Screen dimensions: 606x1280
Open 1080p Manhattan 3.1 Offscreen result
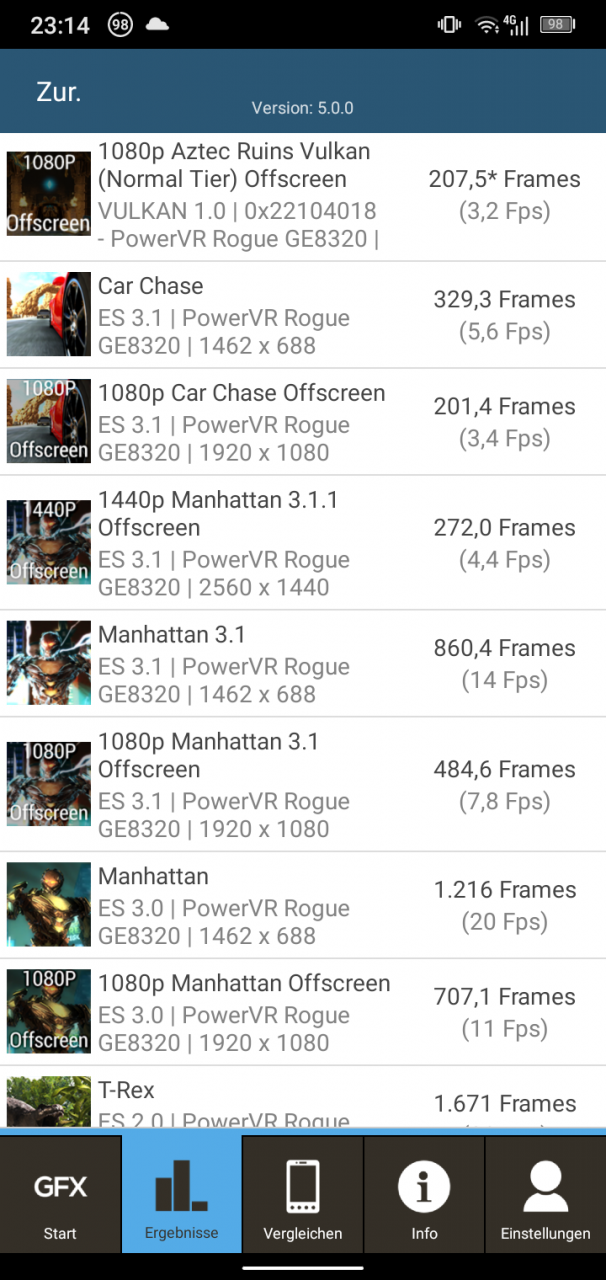click(x=303, y=785)
